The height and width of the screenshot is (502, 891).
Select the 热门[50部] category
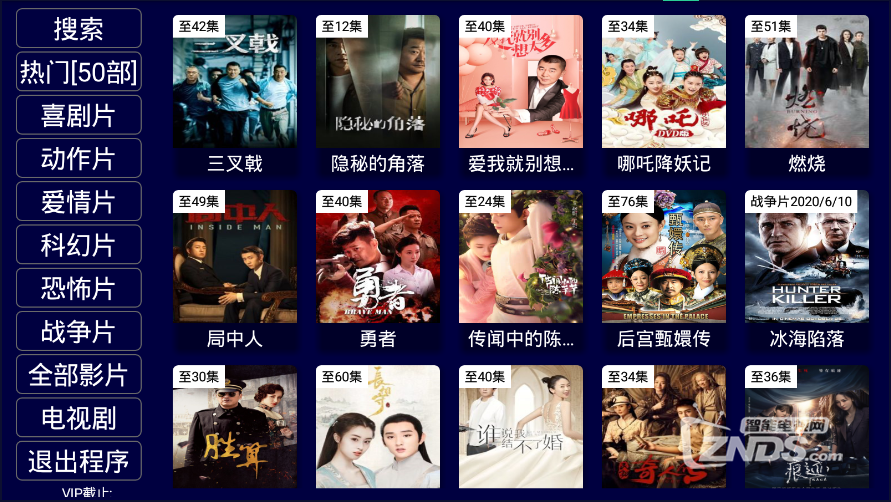click(78, 72)
